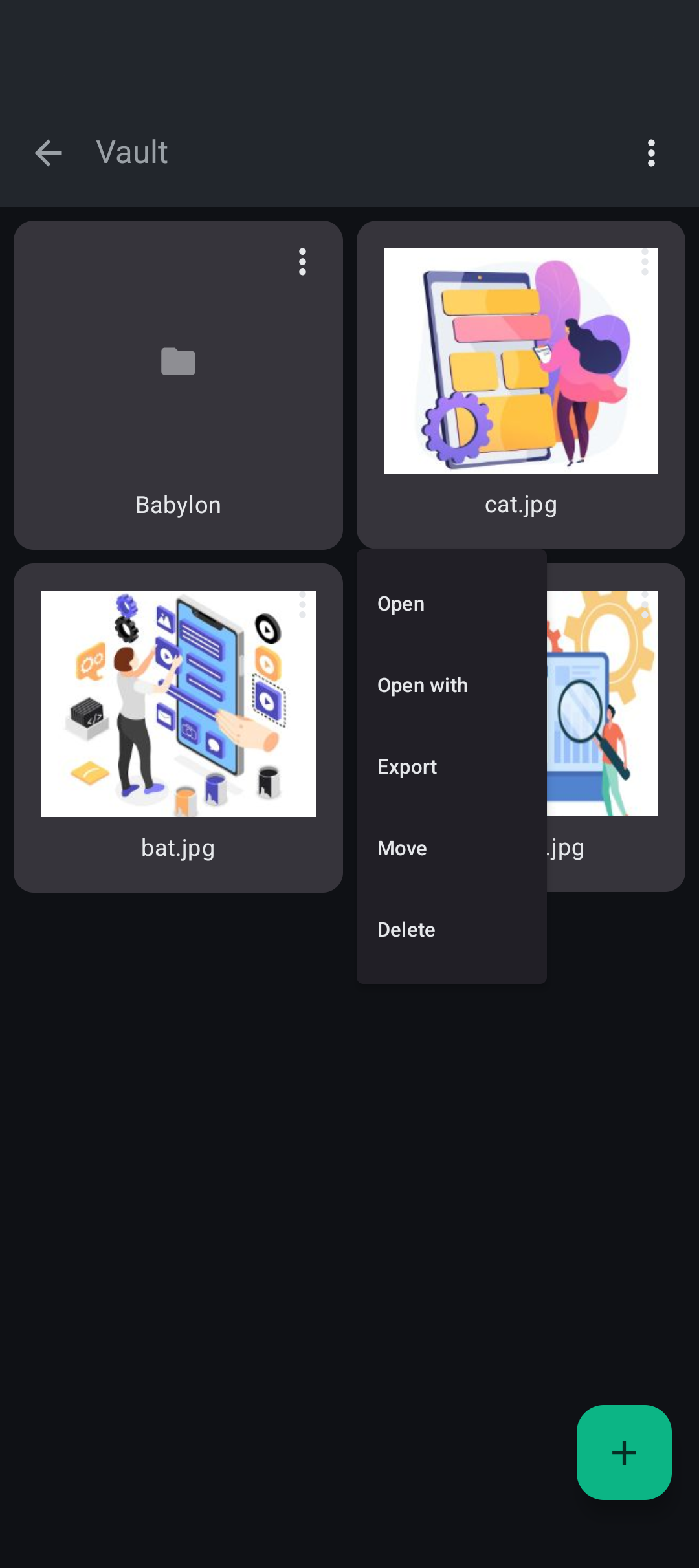The image size is (699, 1568).
Task: Choose Move in the context menu
Action: pos(402,849)
